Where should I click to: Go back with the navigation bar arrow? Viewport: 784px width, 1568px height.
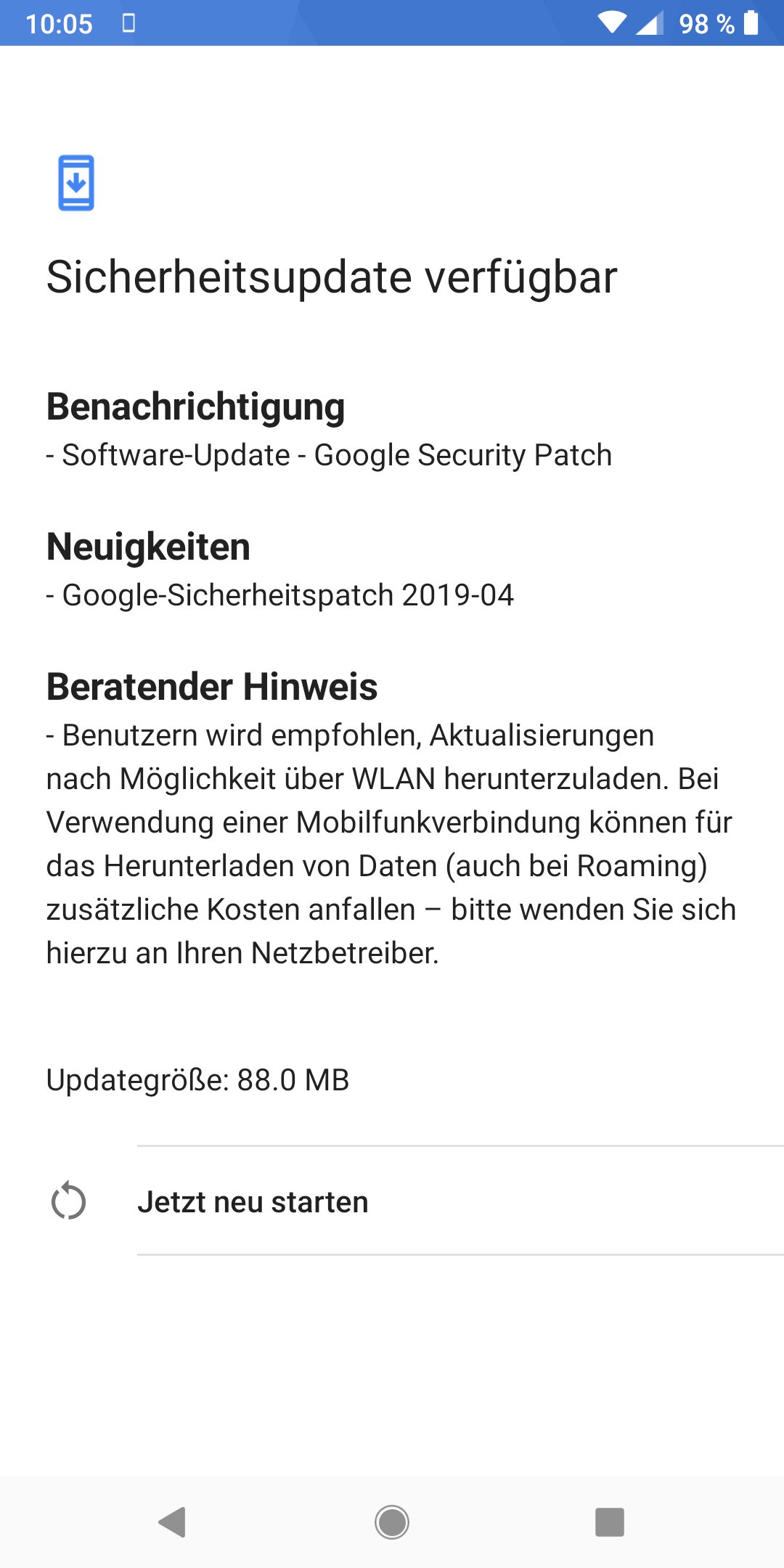coord(173,1522)
